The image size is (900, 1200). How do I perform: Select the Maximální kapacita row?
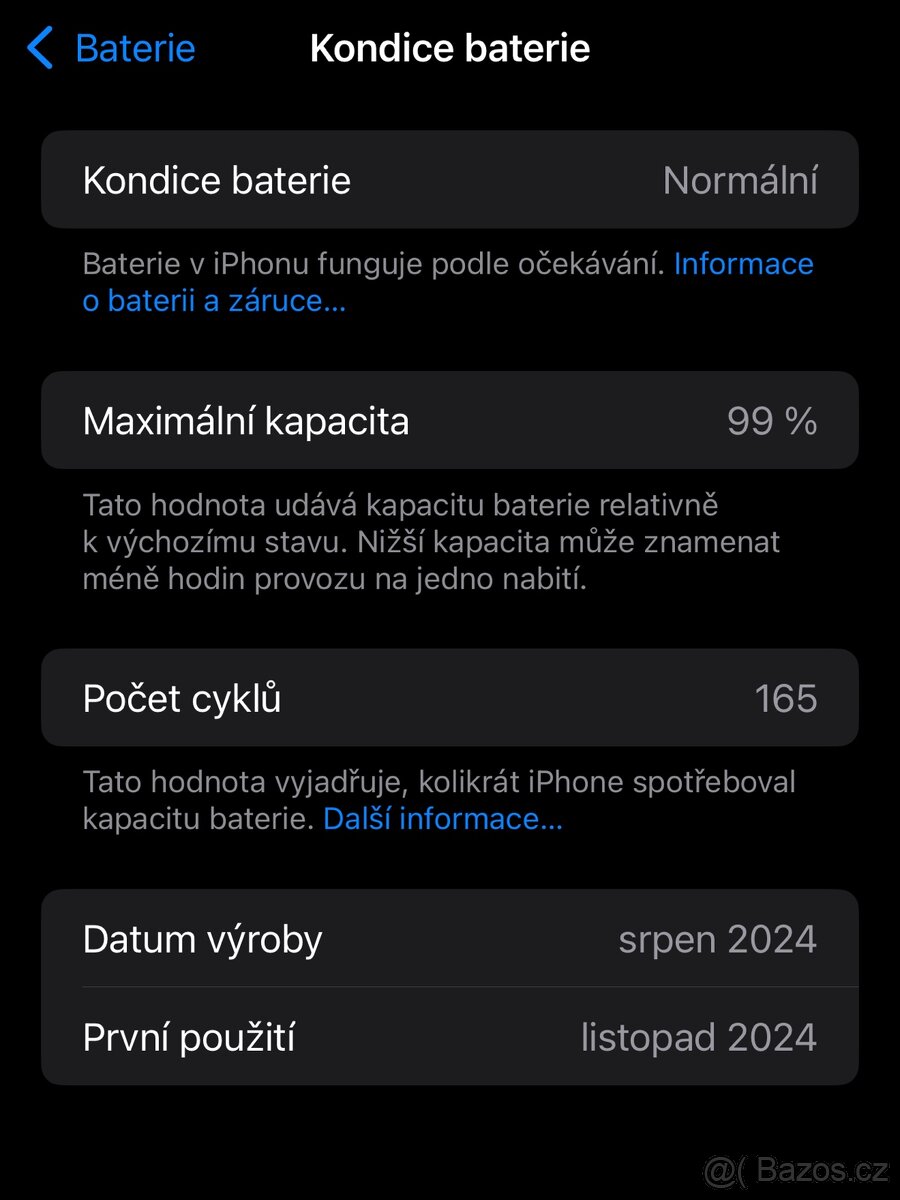pyautogui.click(x=450, y=420)
